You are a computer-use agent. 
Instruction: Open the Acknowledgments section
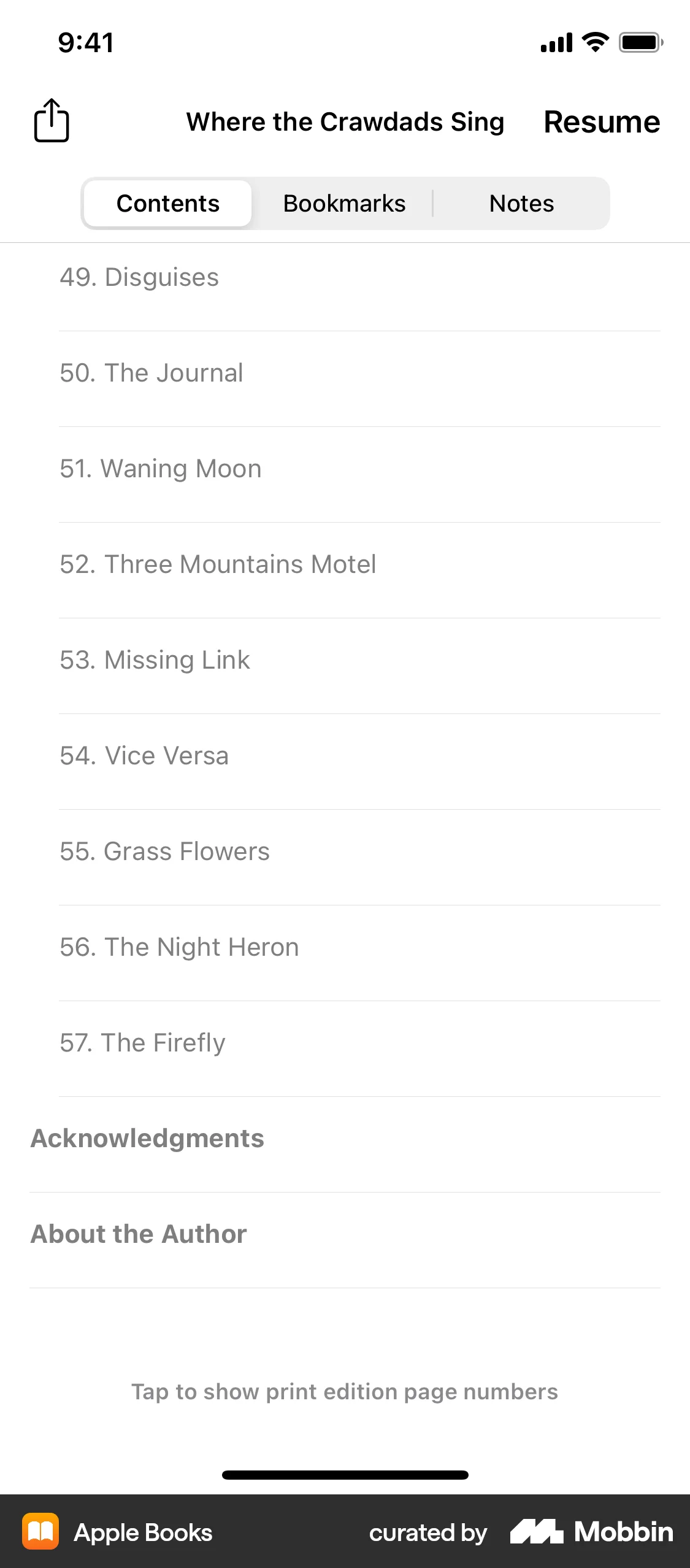147,1139
